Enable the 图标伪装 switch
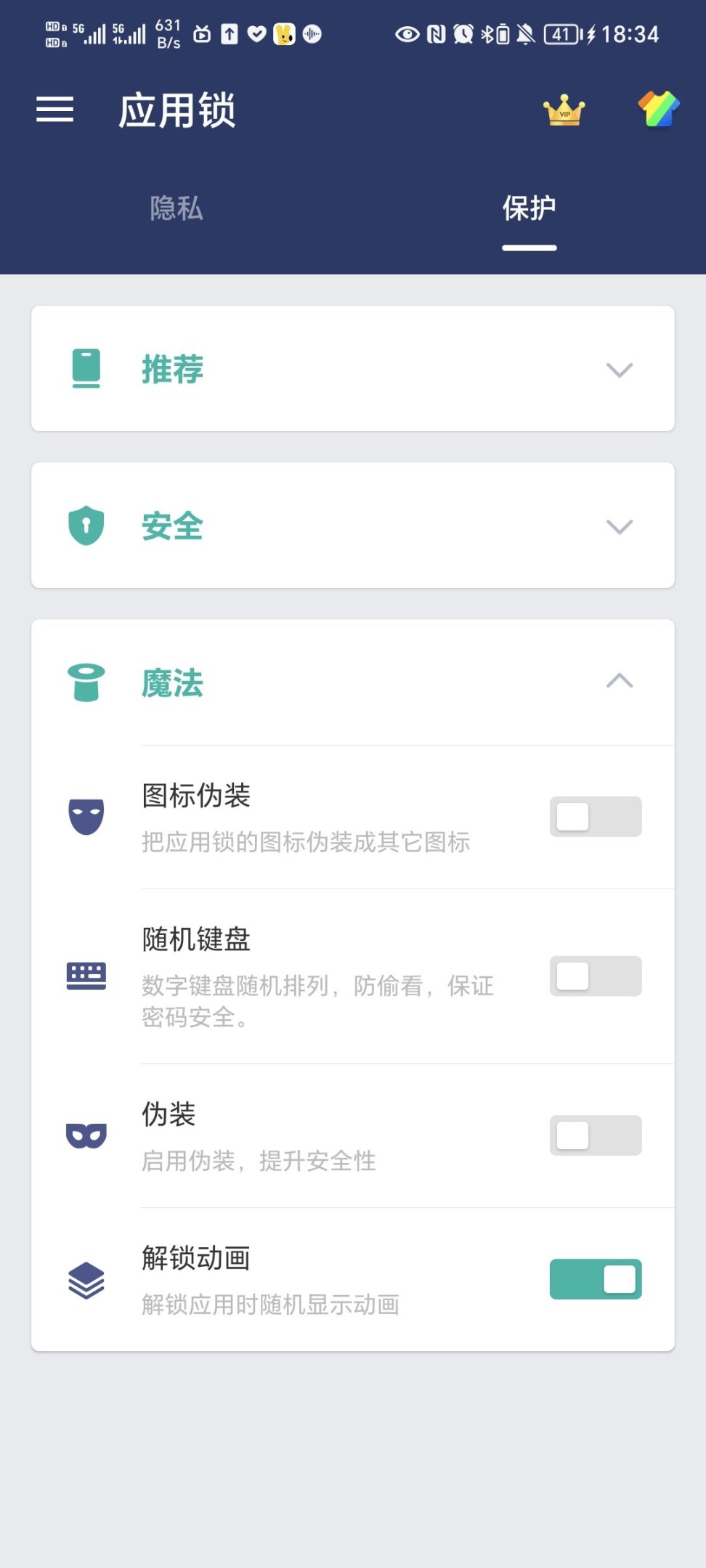Image resolution: width=706 pixels, height=1568 pixels. (595, 817)
